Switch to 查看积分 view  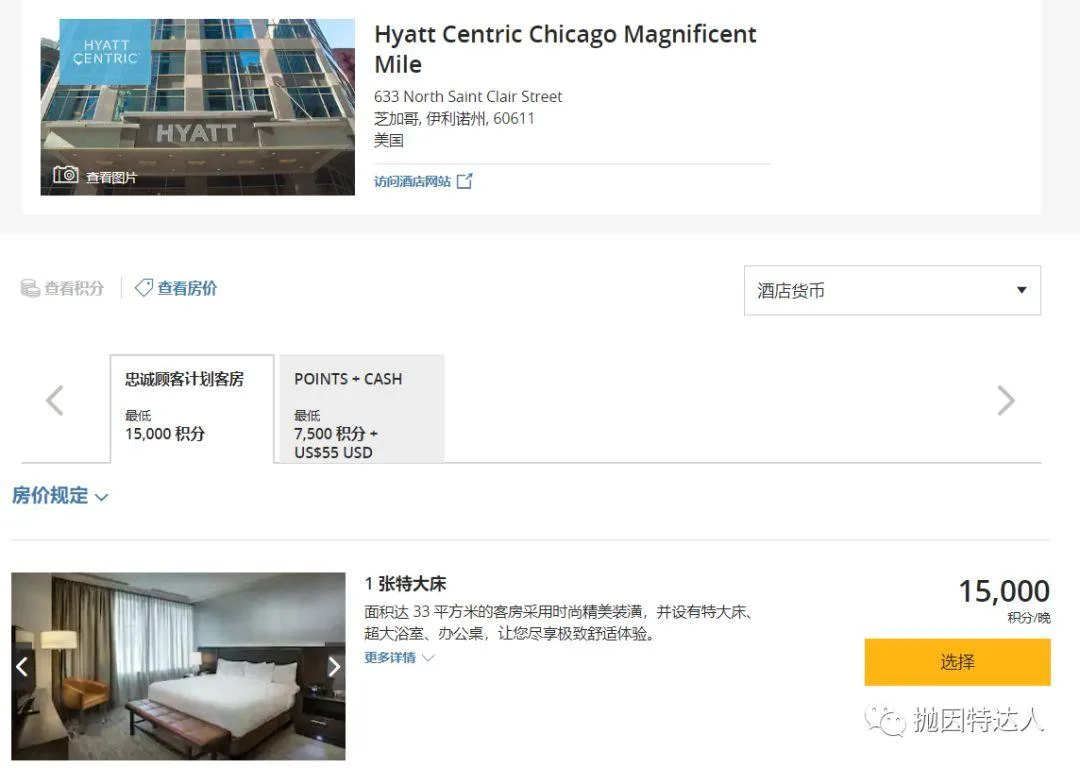[63, 288]
